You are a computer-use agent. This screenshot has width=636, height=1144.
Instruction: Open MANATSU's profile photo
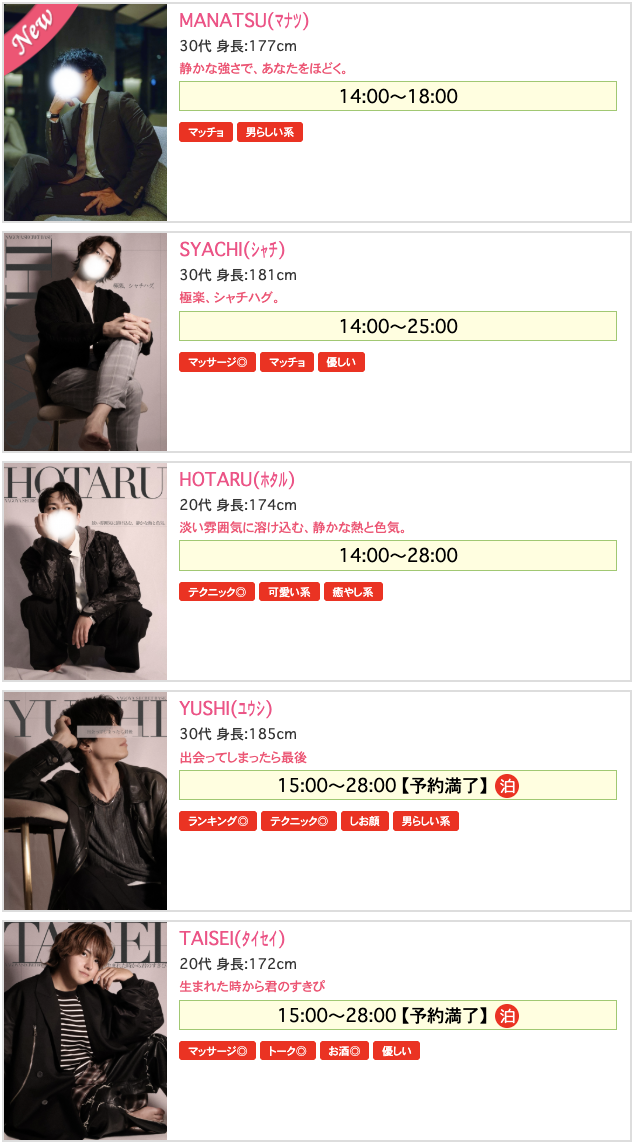click(85, 112)
